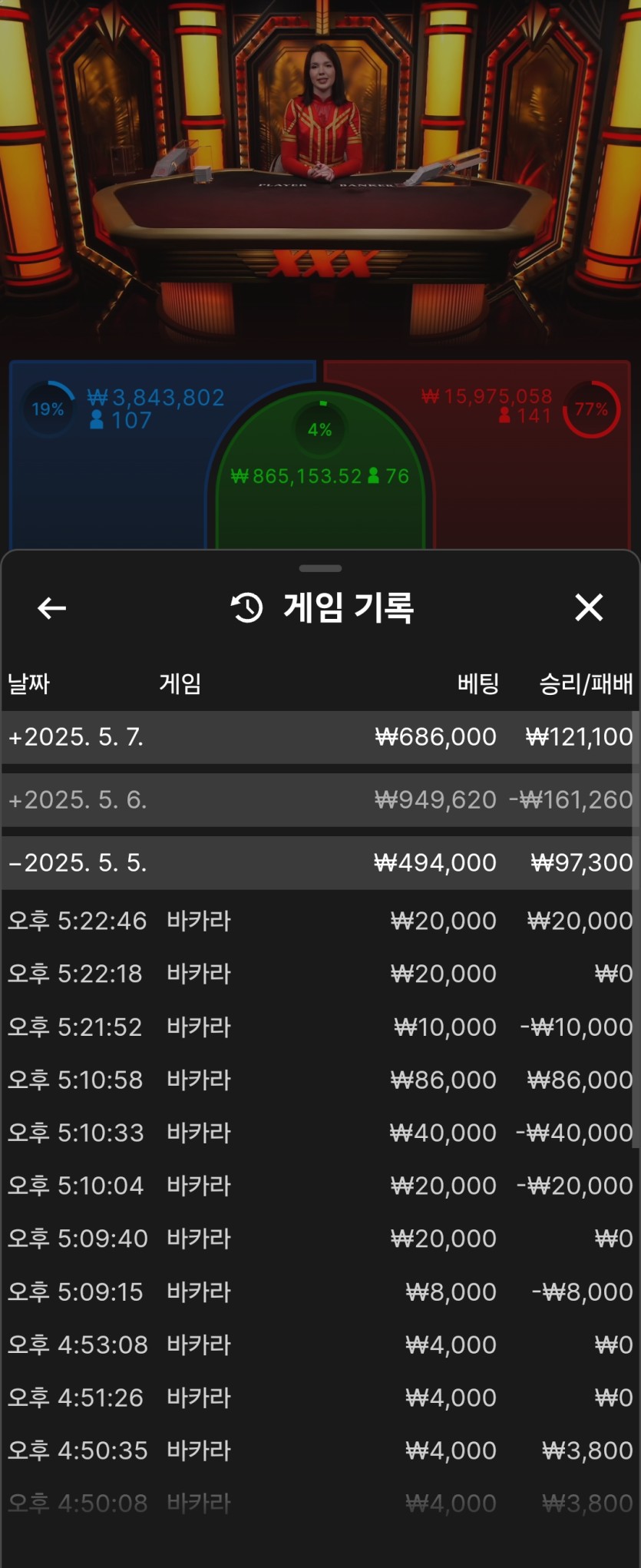Open the 오후 4:50:35 바카라 record
The image size is (641, 1568).
tap(319, 1451)
